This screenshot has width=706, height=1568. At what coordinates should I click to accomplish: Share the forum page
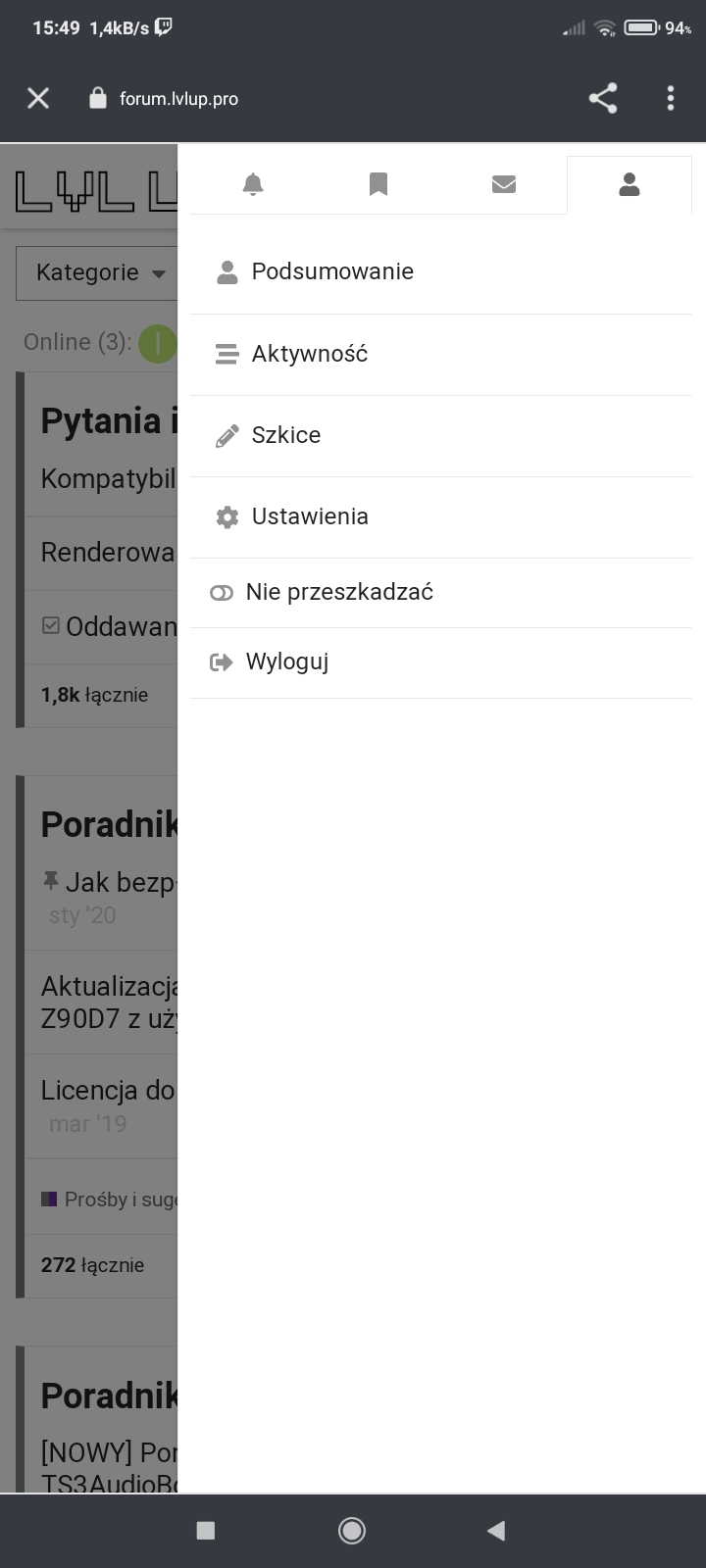602,98
